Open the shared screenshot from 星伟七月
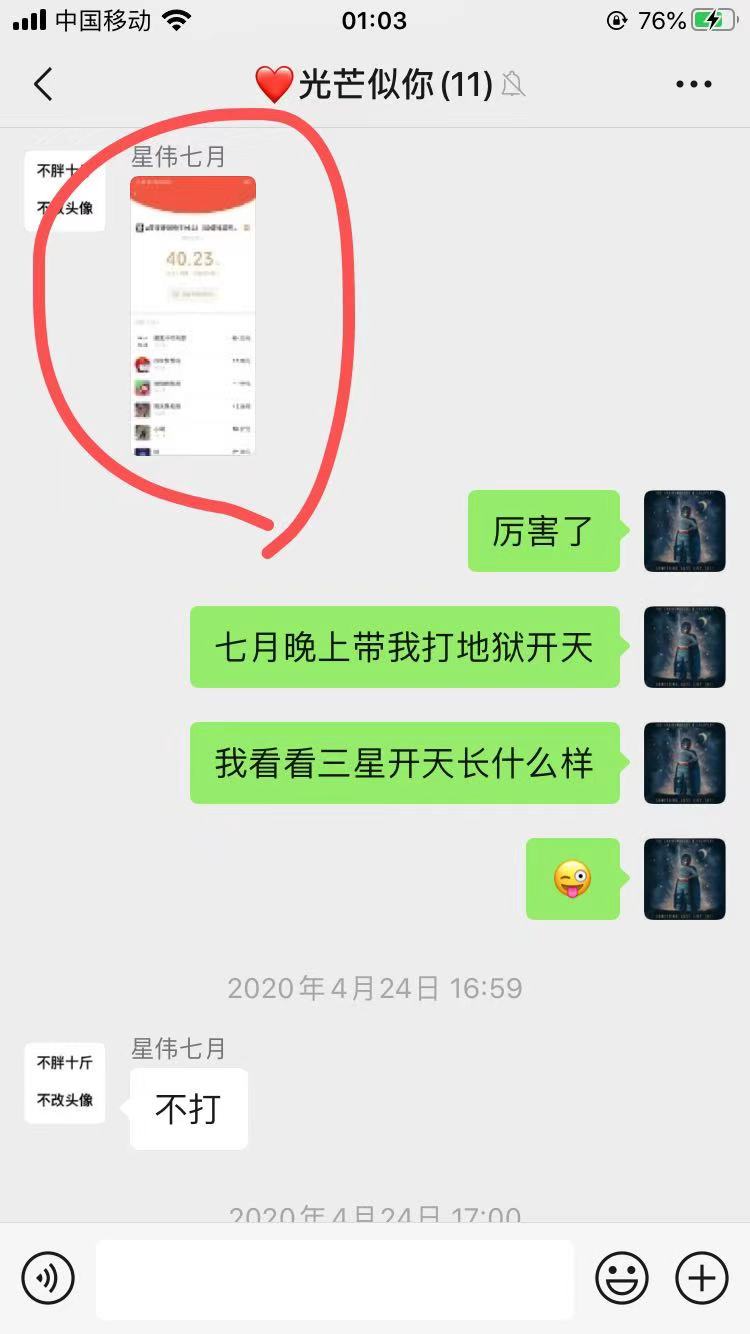 click(193, 316)
